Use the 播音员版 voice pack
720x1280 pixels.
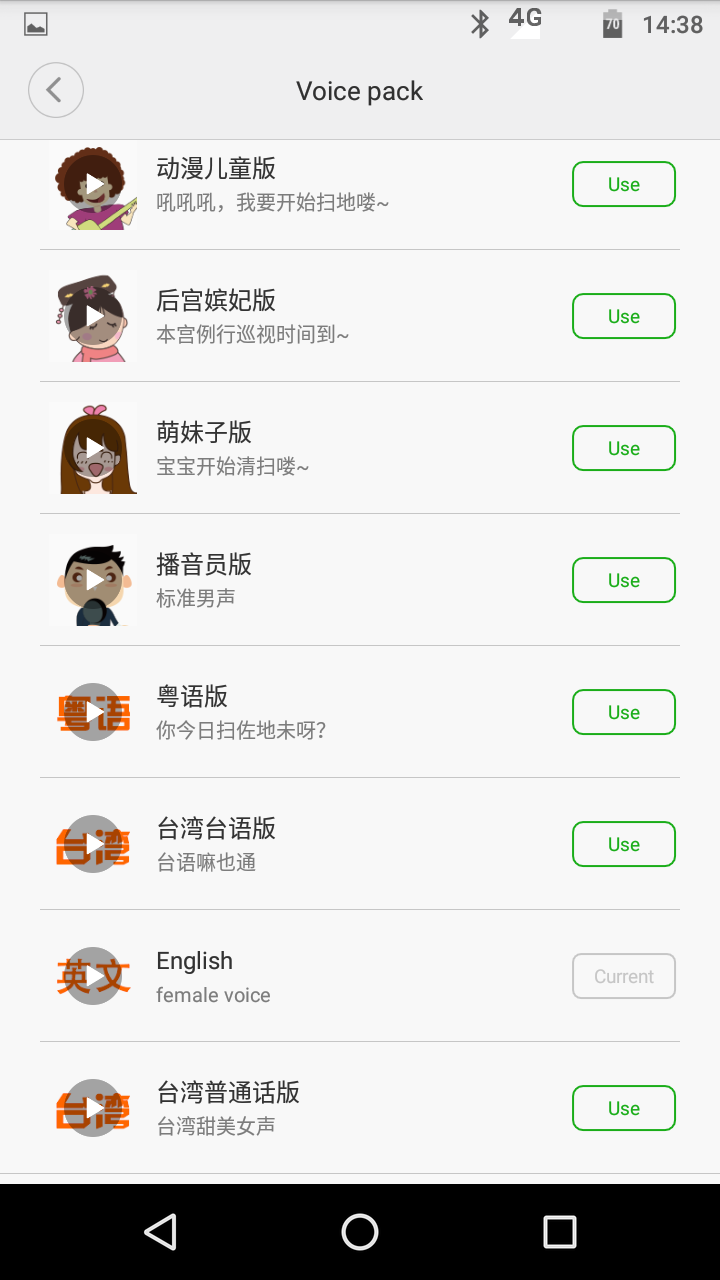click(624, 580)
